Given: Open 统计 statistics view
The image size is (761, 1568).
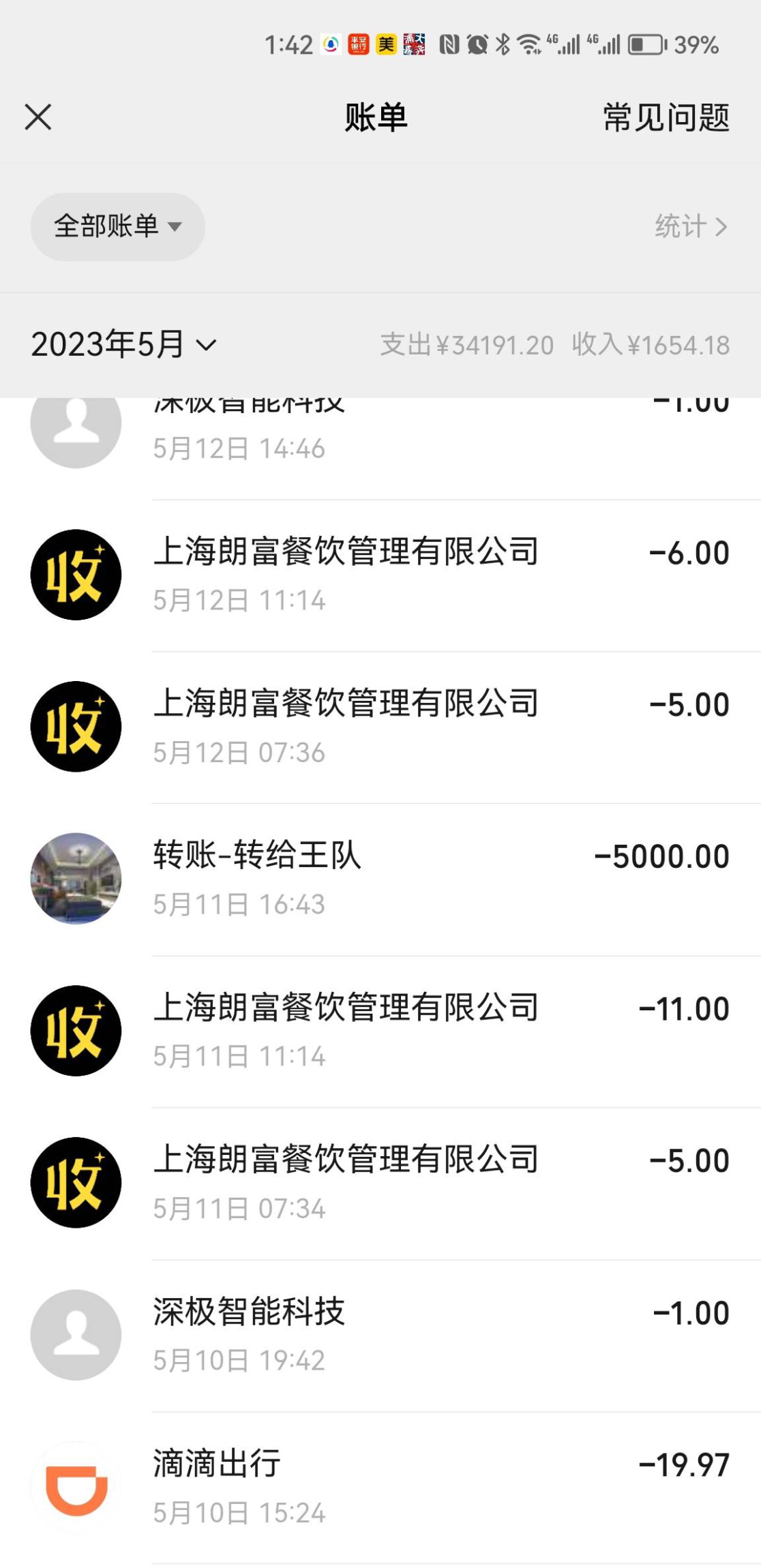Looking at the screenshot, I should click(x=690, y=226).
